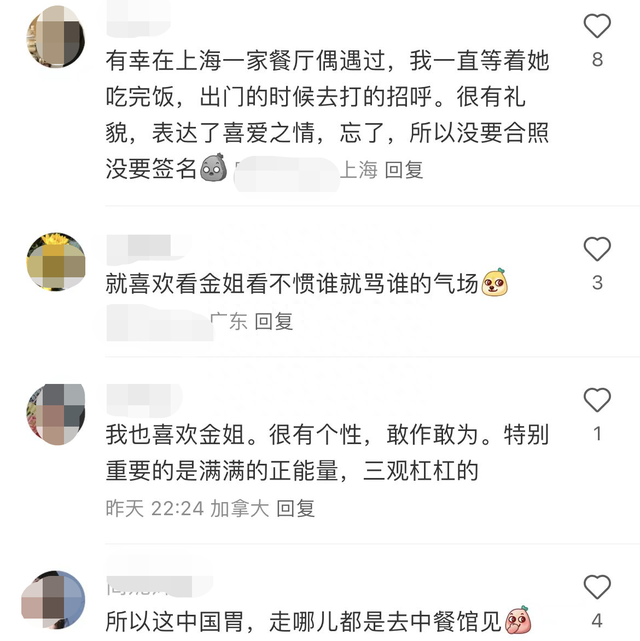The image size is (640, 641).
Task: Reply to the Shanghai restaurant comment
Action: tap(405, 170)
